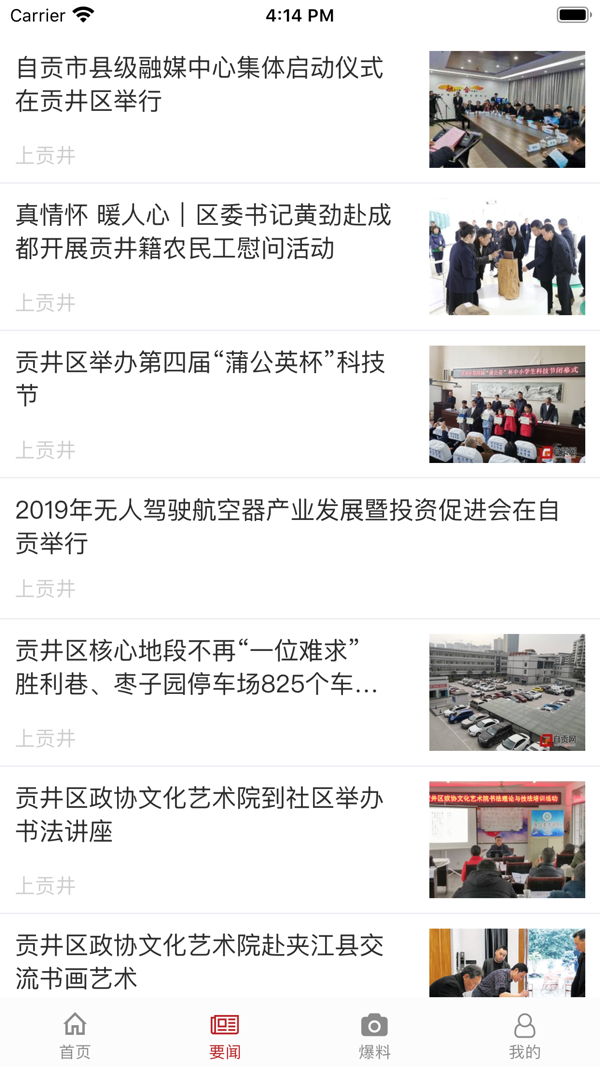
Task: Go to the 爆料 tab
Action: (374, 1035)
